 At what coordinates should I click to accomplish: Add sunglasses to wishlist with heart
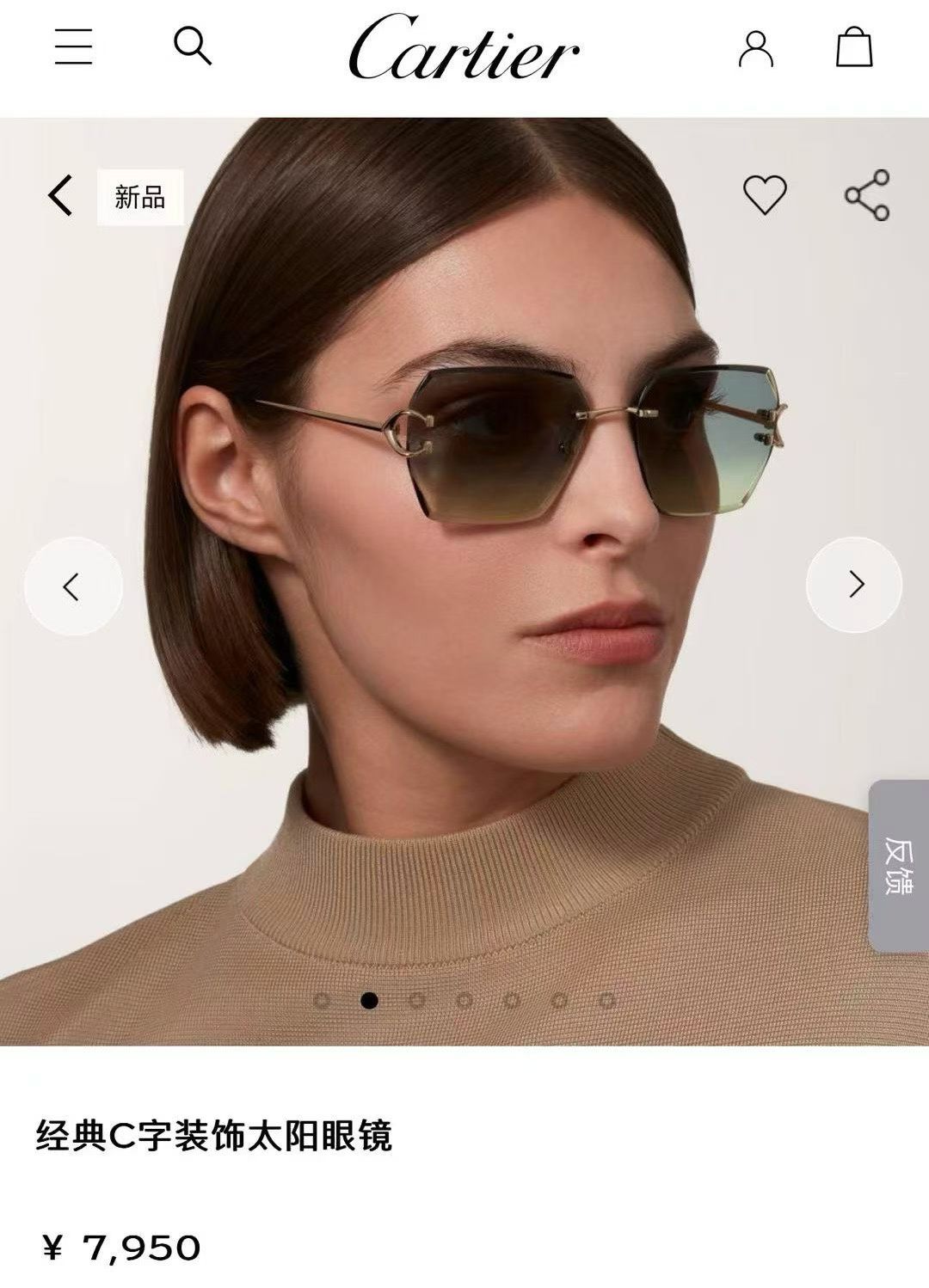pos(765,194)
